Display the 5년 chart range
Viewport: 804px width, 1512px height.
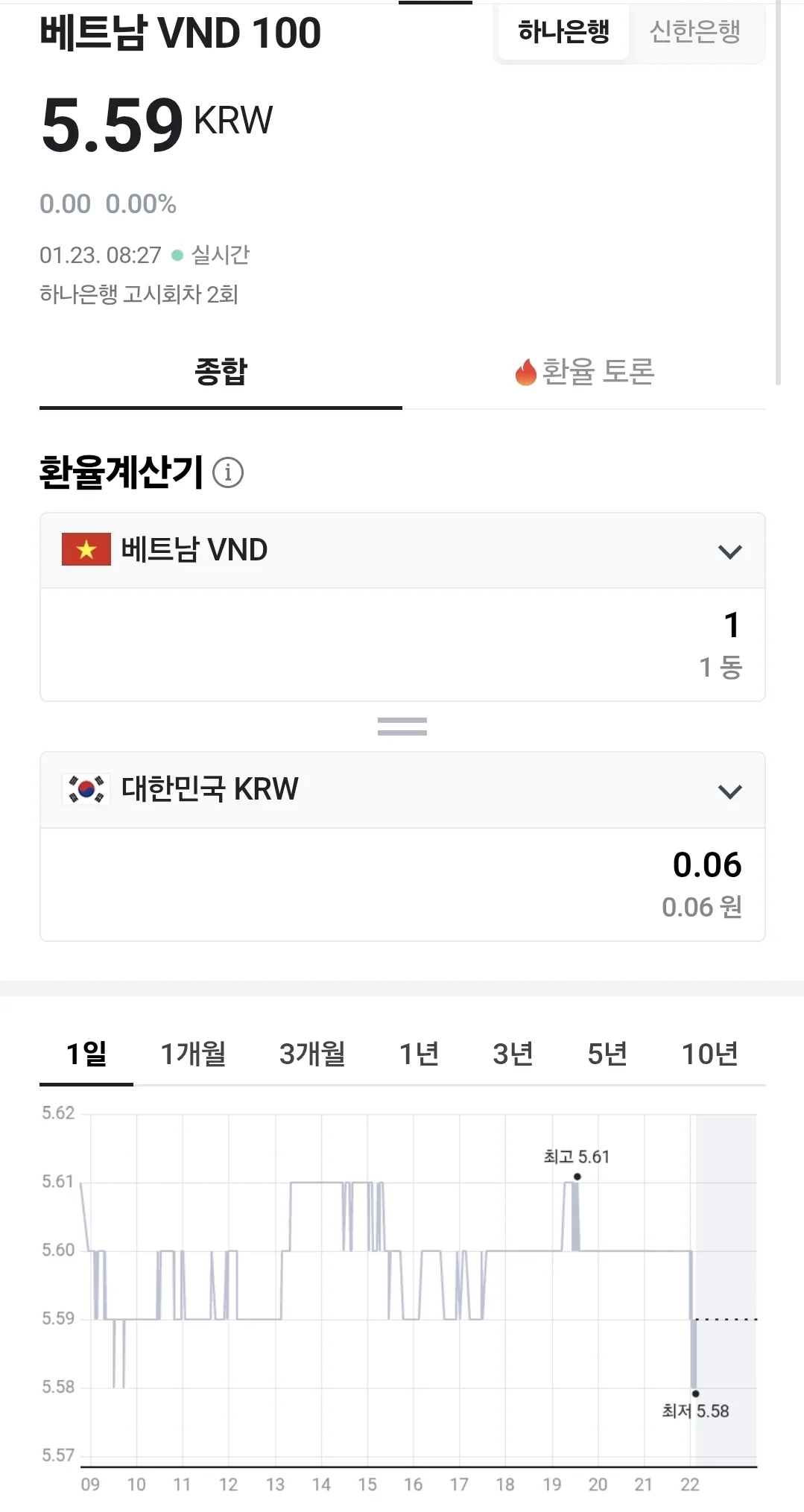(x=607, y=1054)
